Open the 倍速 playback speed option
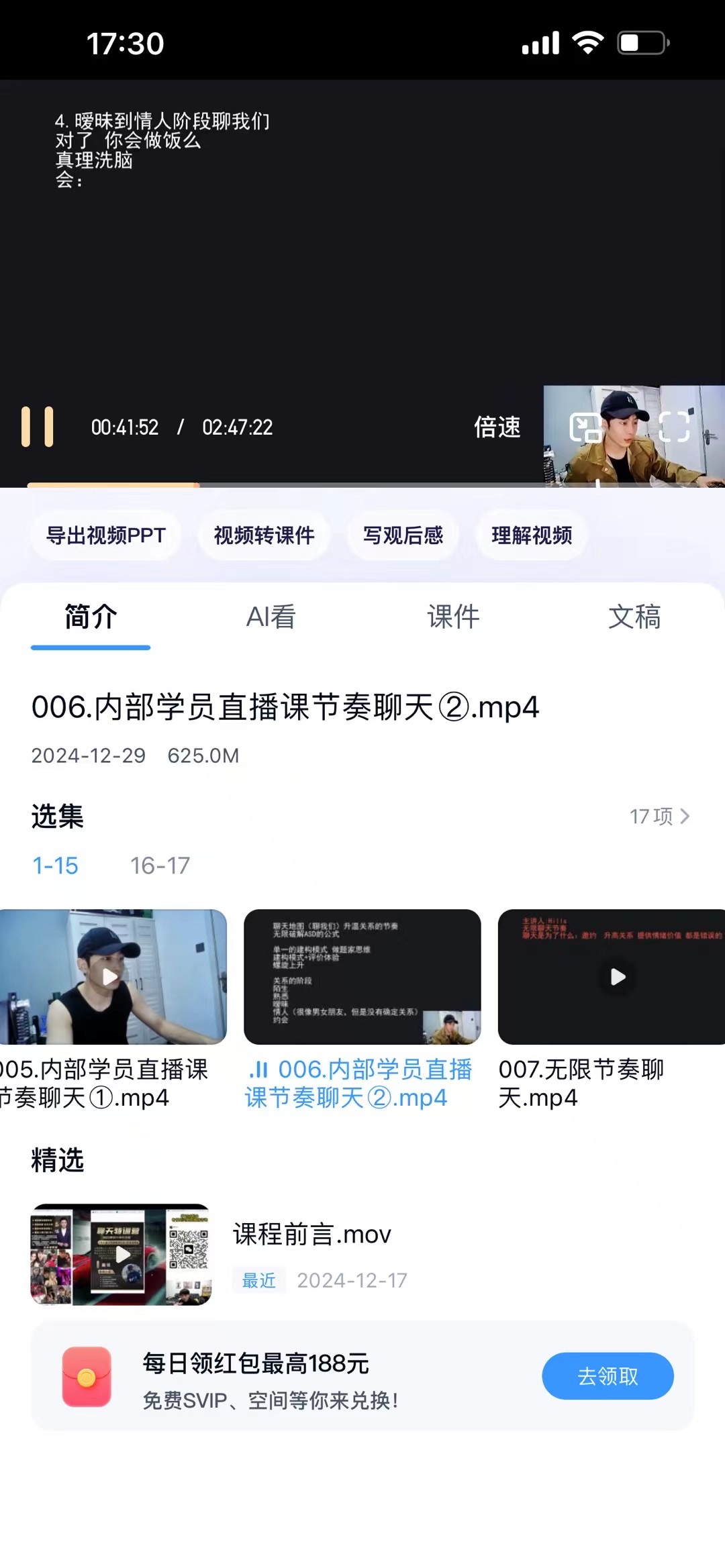This screenshot has width=725, height=1568. tap(497, 427)
